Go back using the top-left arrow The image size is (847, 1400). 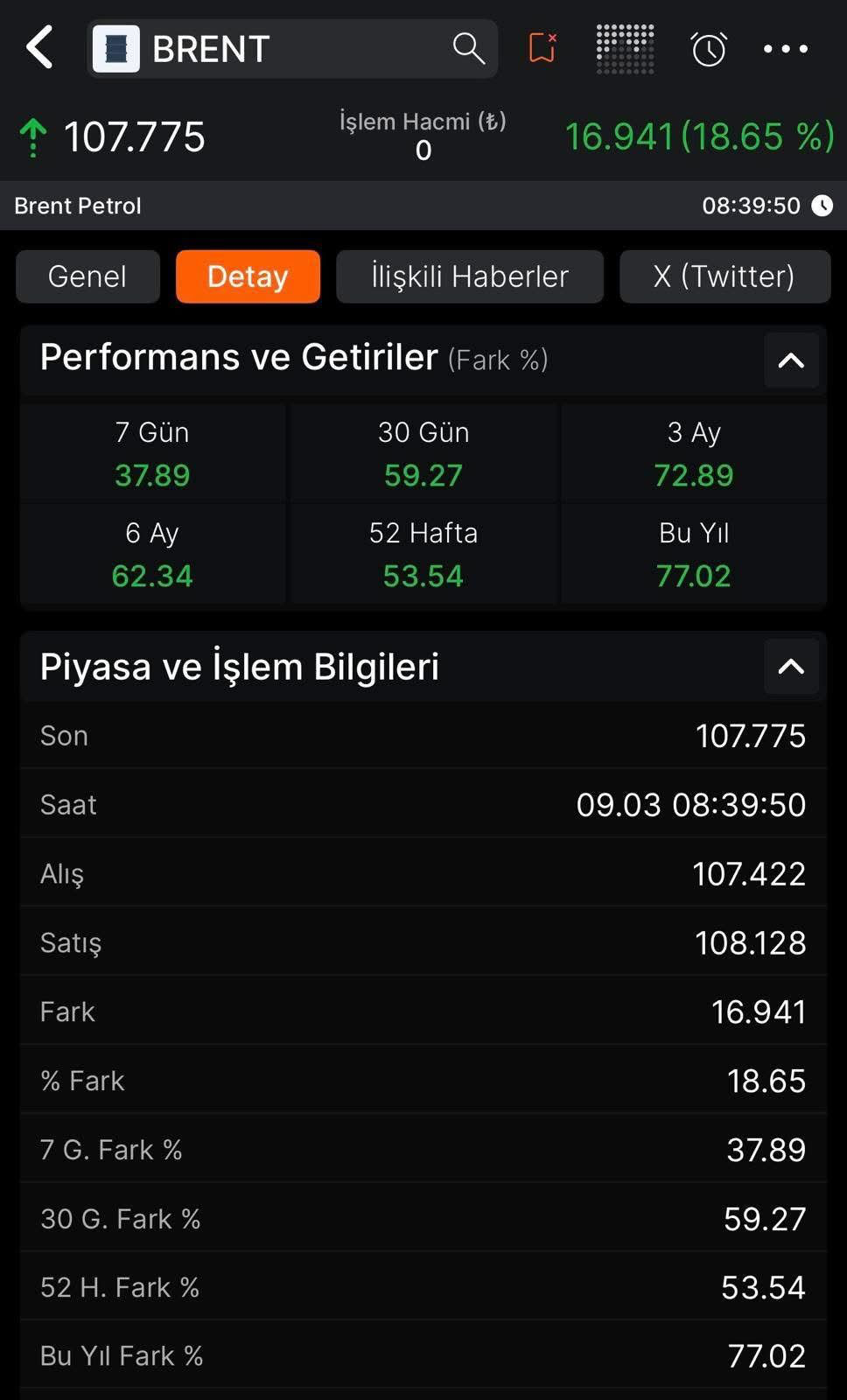[40, 47]
